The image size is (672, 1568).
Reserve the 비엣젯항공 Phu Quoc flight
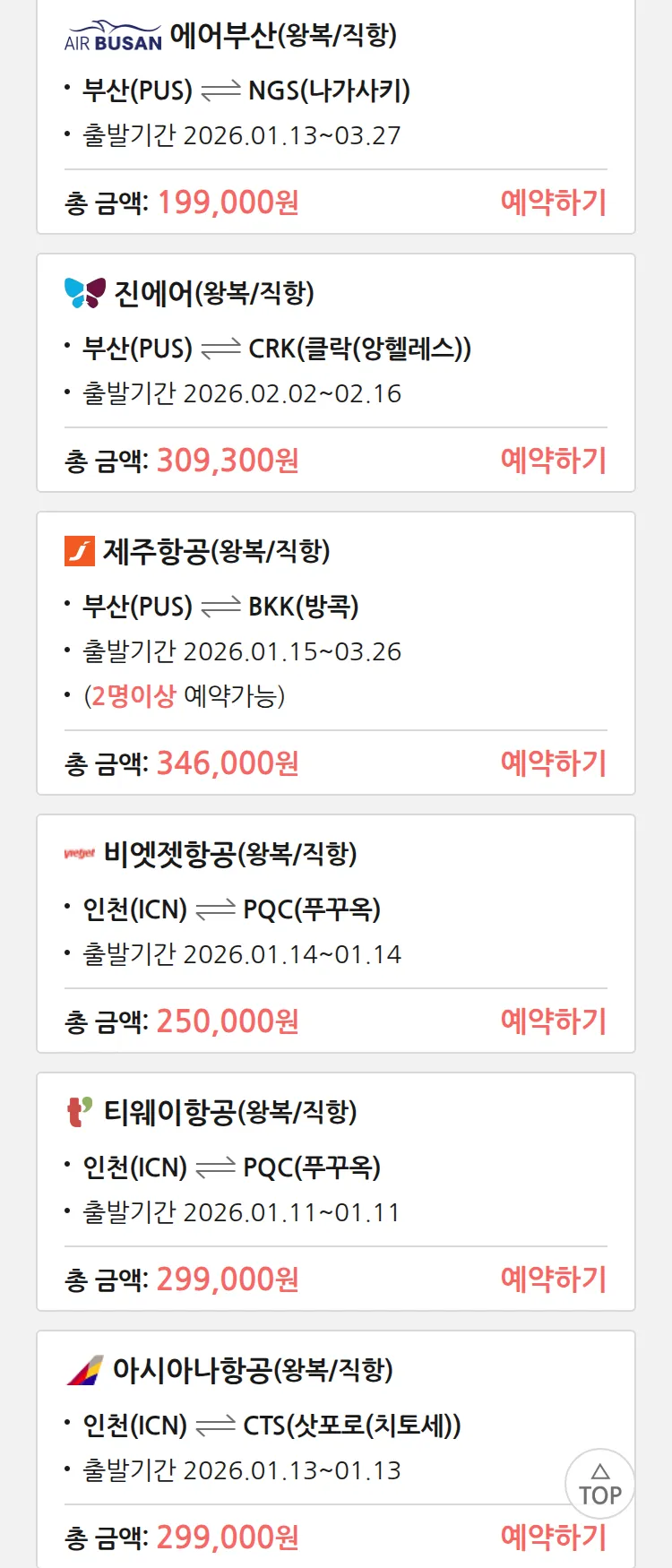553,1021
